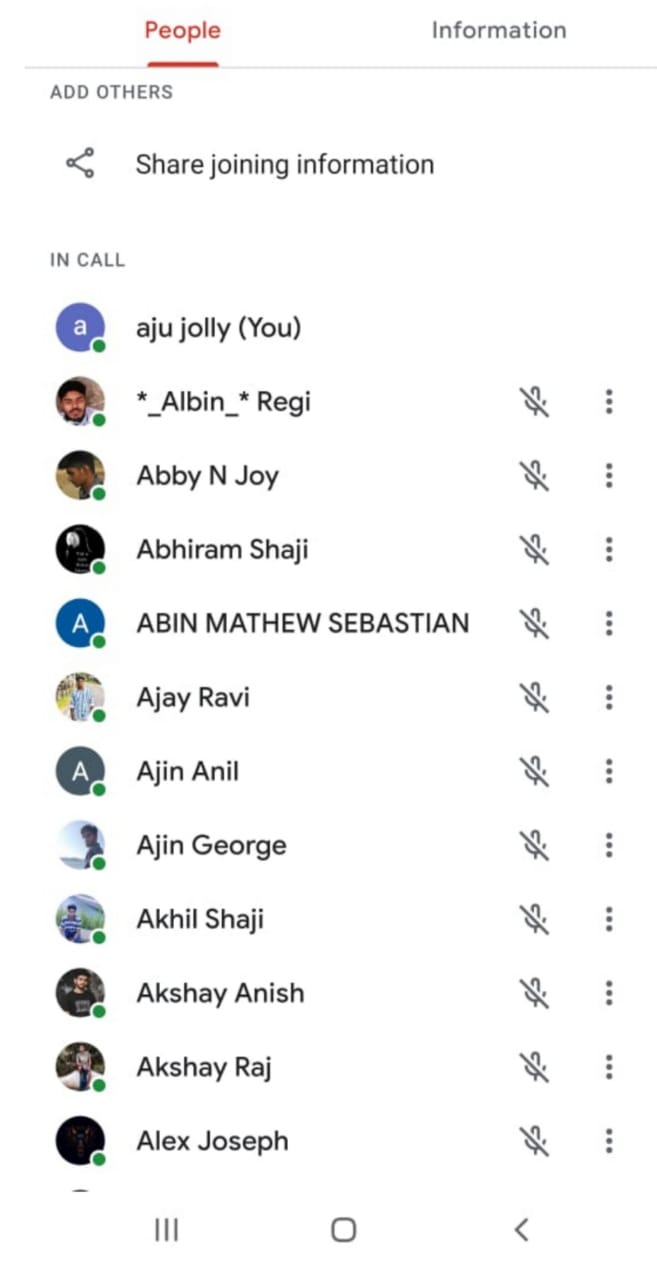Switch to the Information tab
The image size is (657, 1280).
(x=498, y=31)
